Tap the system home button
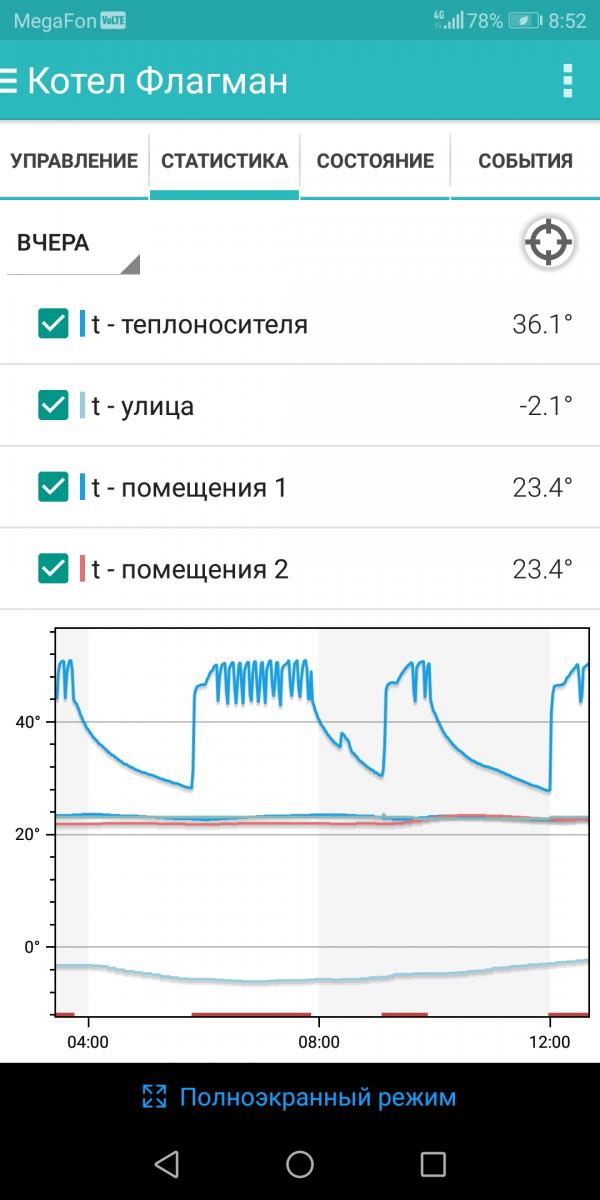 (x=300, y=1164)
